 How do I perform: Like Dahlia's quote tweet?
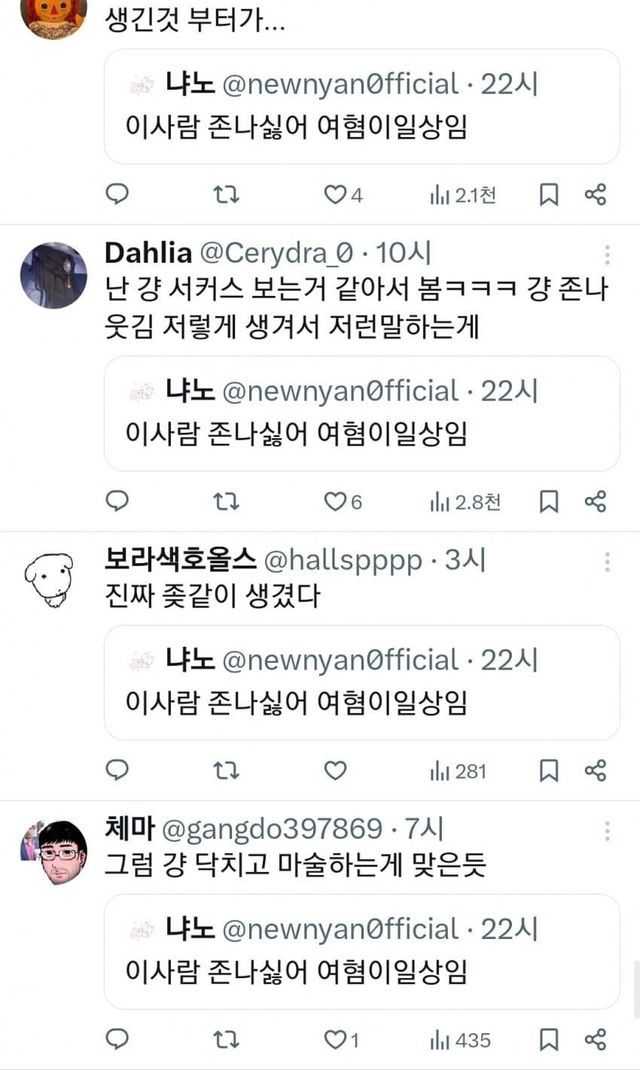tap(336, 502)
